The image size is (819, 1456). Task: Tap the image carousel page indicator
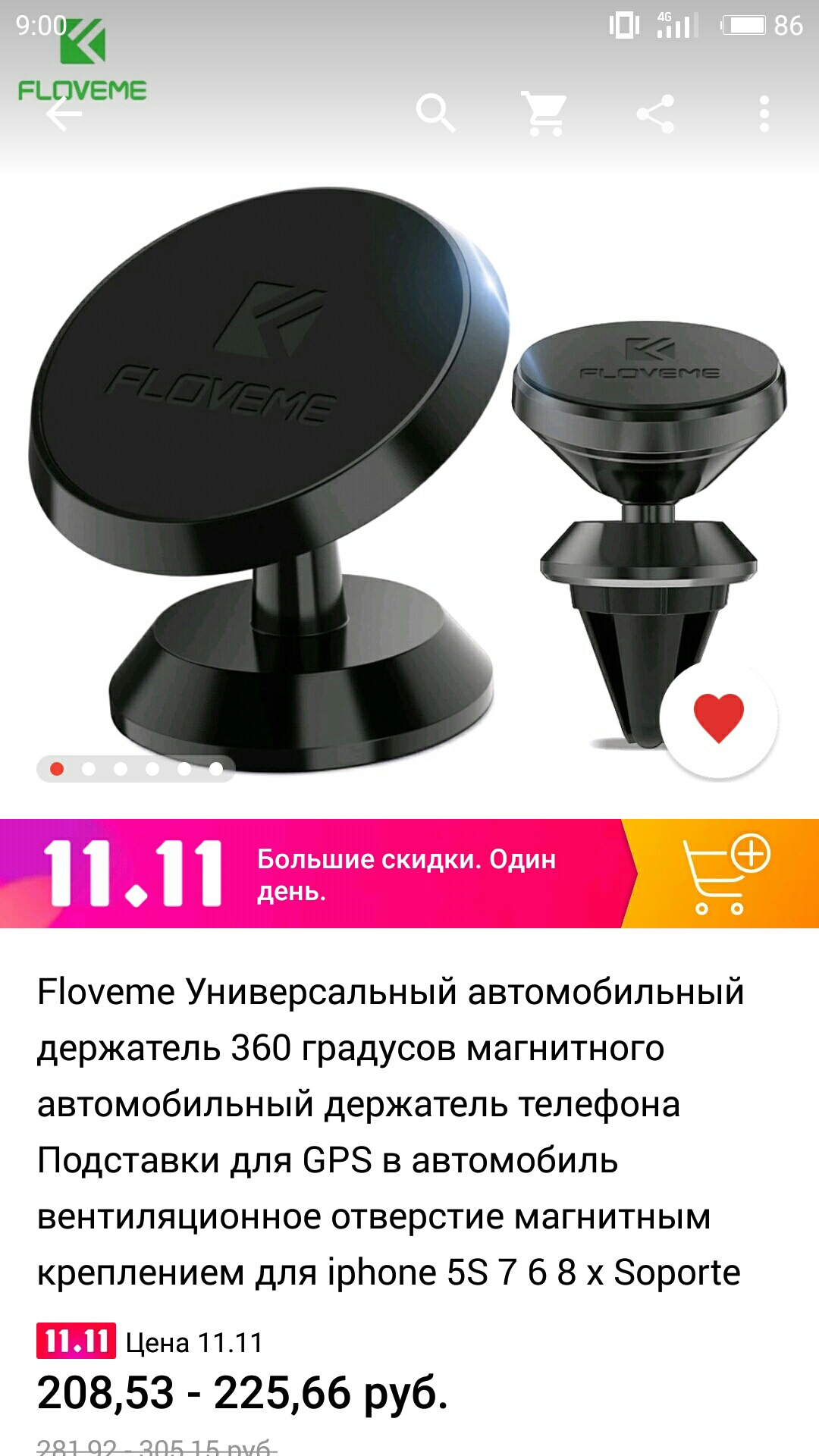point(136,769)
